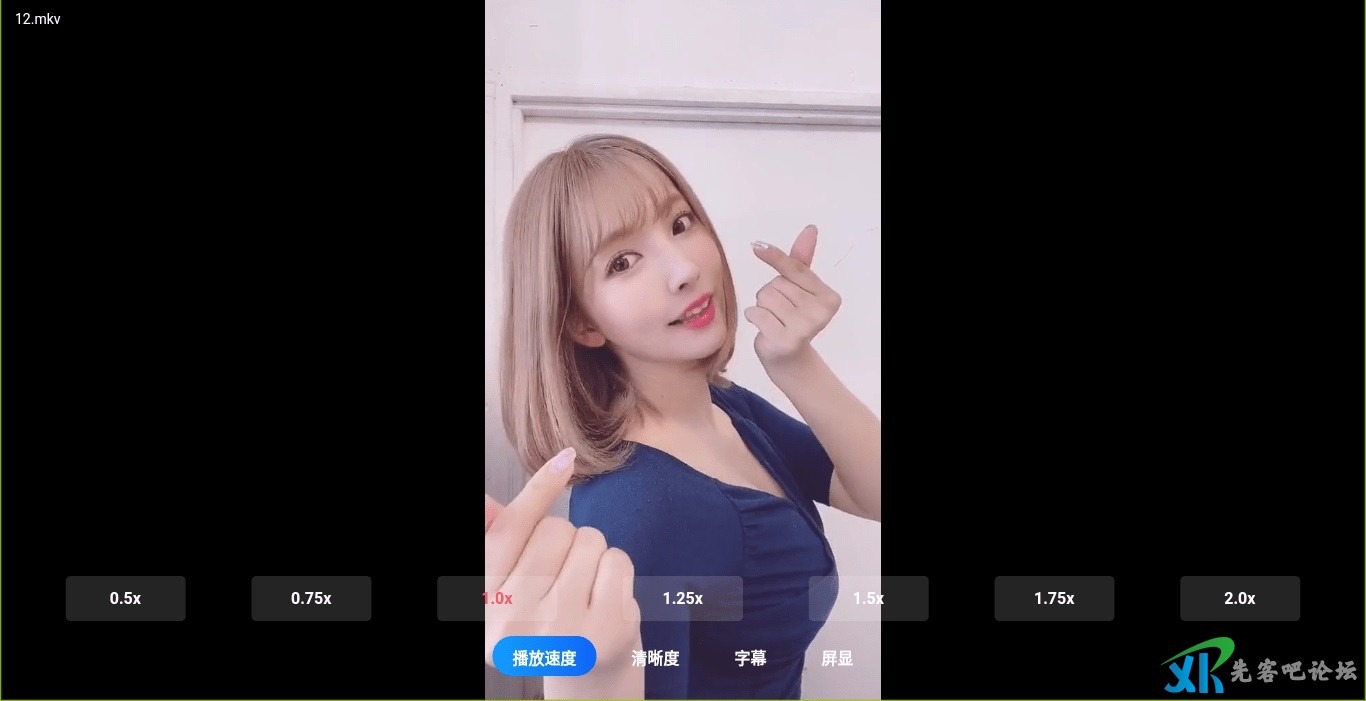
Task: Select the 0.75x speed option
Action: [311, 598]
